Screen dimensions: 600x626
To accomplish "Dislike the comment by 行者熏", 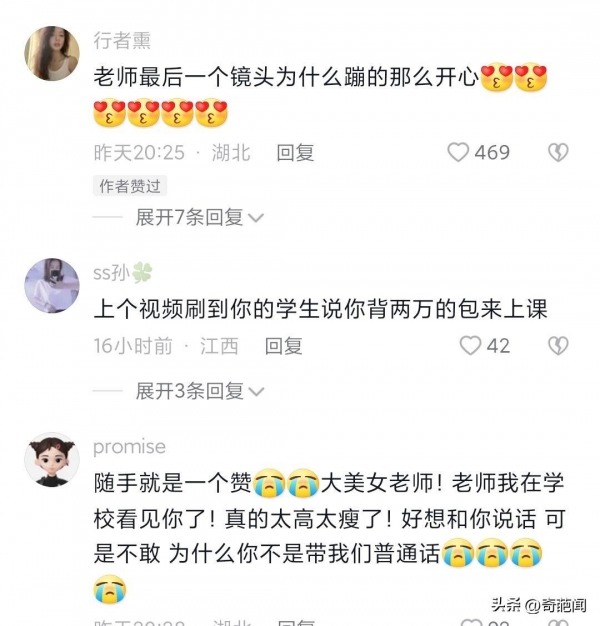I will pos(558,152).
